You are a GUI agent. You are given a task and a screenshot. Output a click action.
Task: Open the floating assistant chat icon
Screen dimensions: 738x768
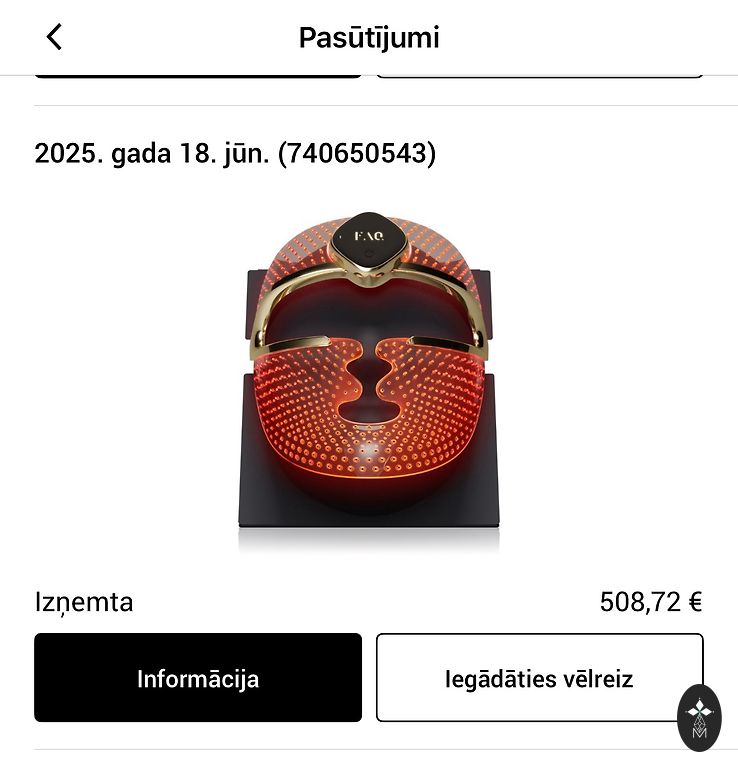pyautogui.click(x=699, y=716)
